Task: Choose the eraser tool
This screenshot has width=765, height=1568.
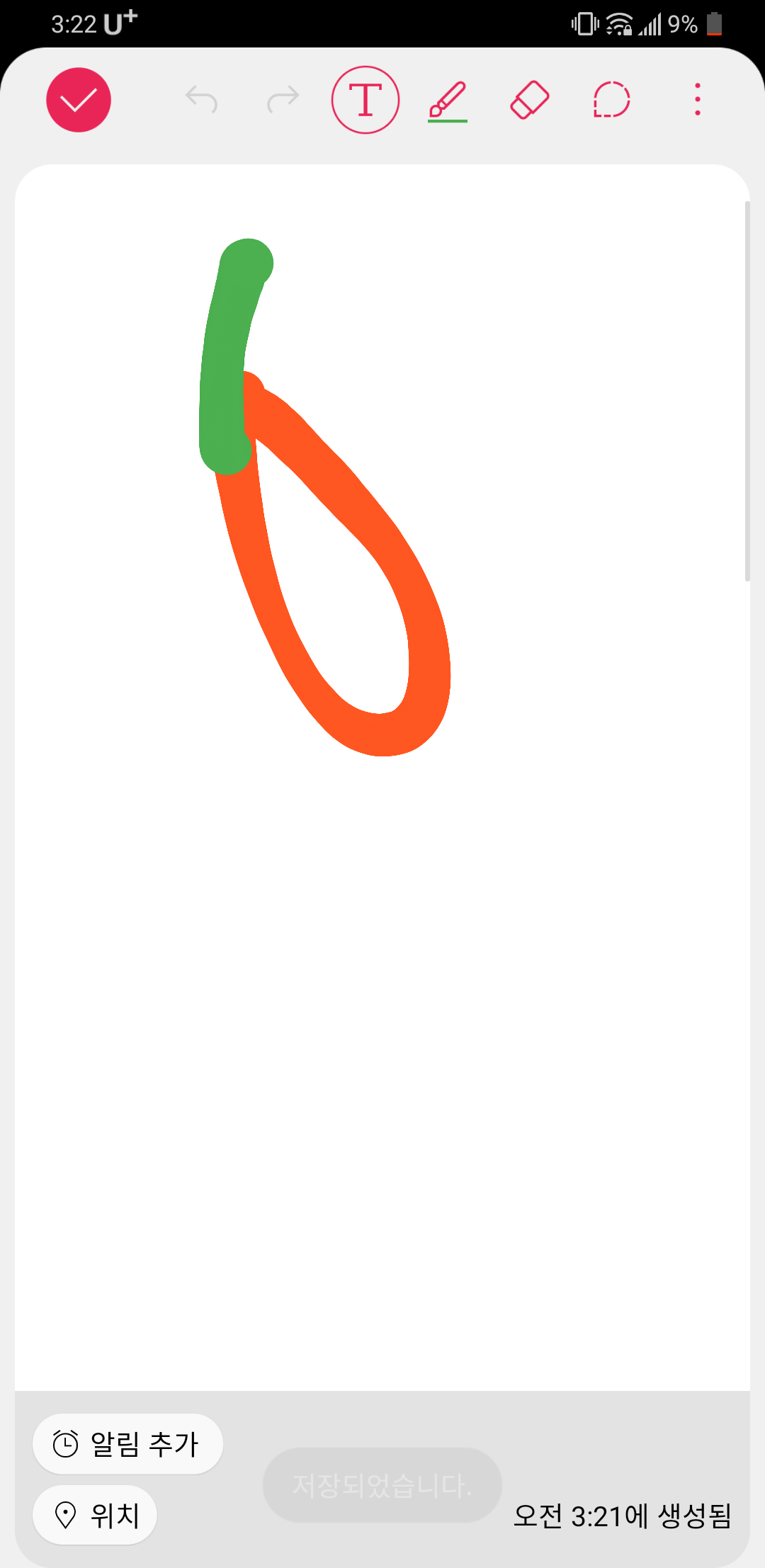Action: [530, 100]
